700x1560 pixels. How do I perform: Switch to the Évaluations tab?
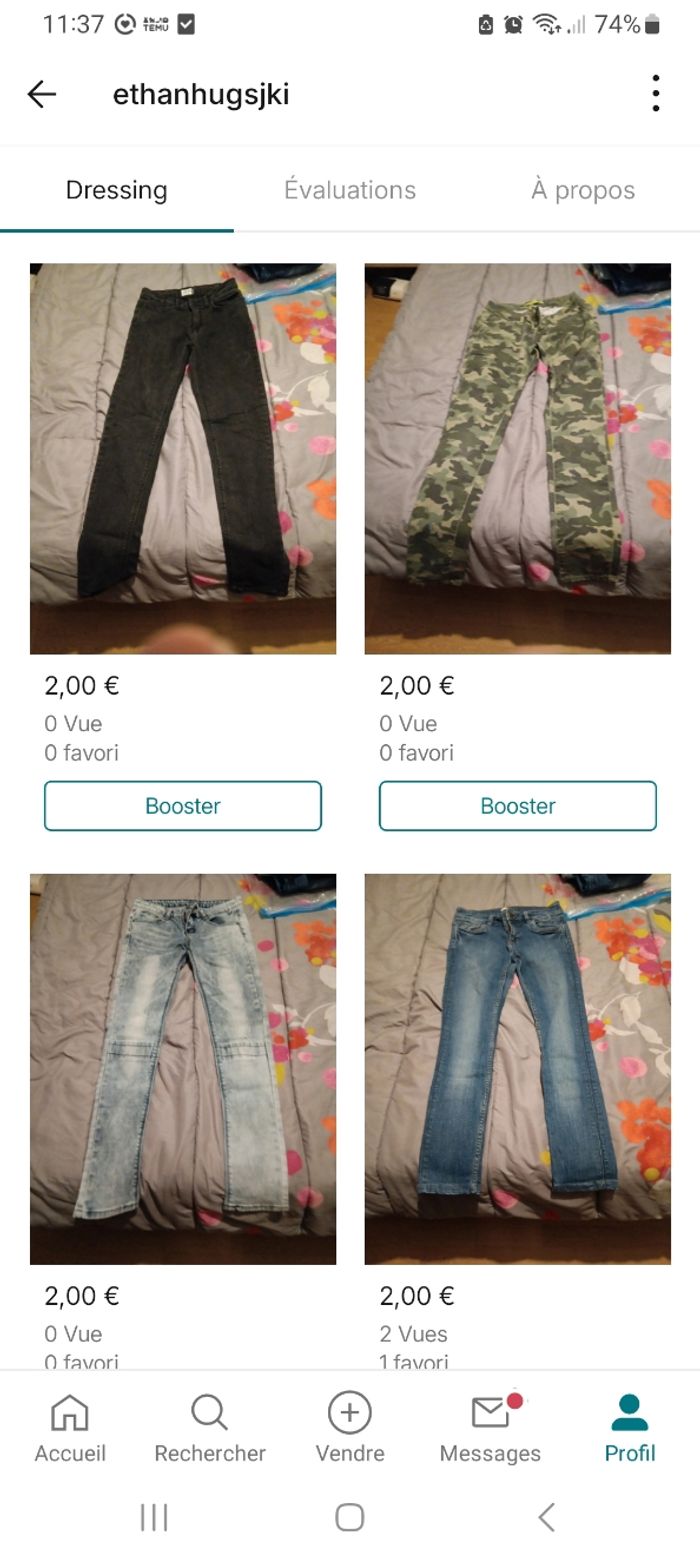(x=349, y=190)
